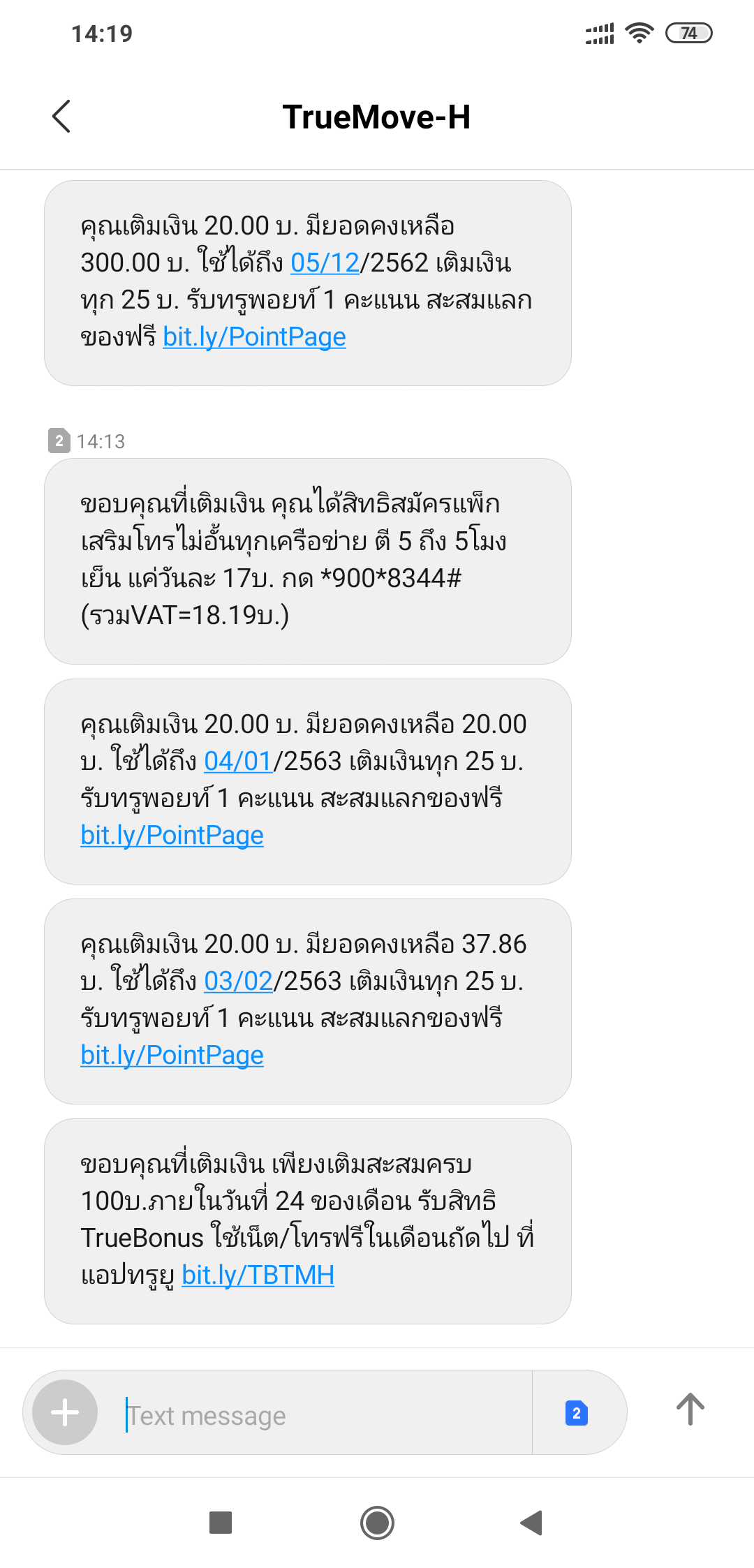Tap the 03/02 date link
Viewport: 754px width, 1568px height.
click(238, 982)
